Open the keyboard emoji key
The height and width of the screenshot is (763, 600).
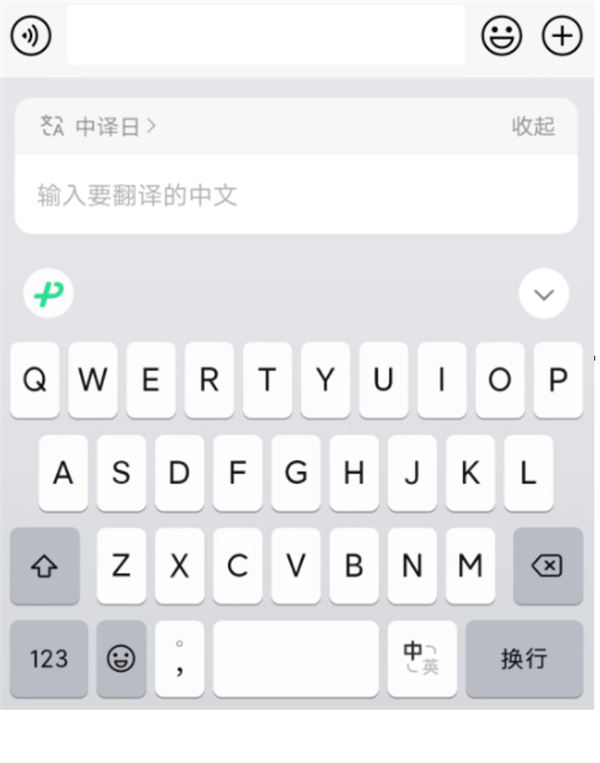[x=121, y=659]
